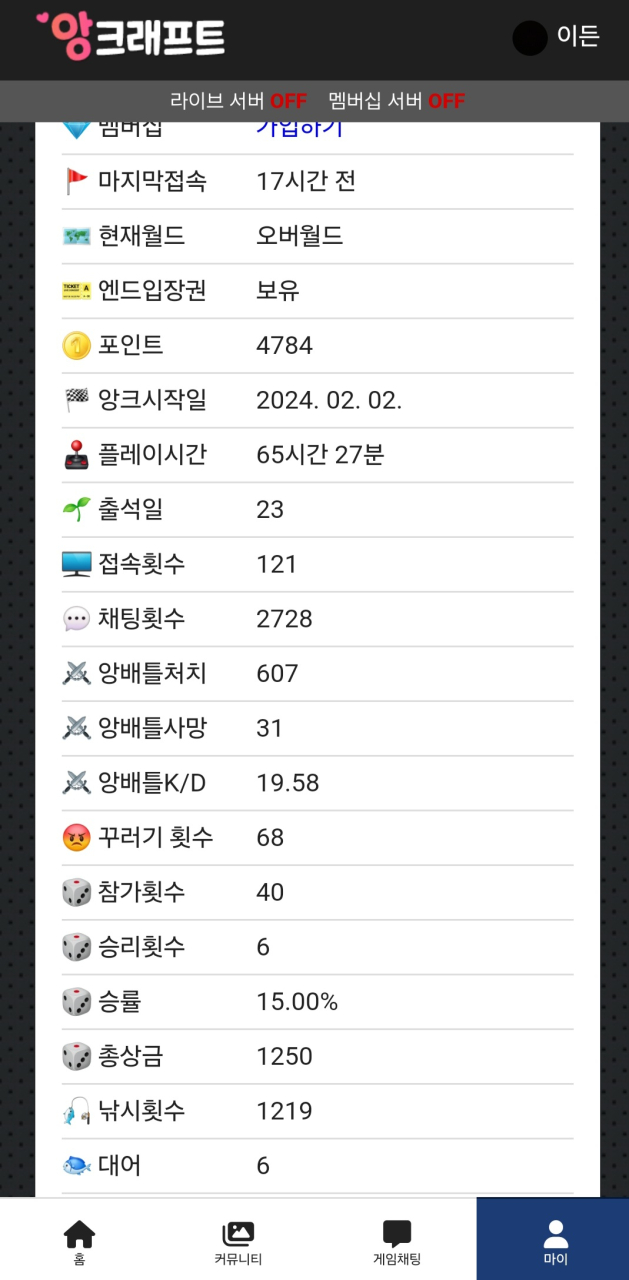Open the 이든 profile in the header
The height and width of the screenshot is (1280, 629).
(x=556, y=37)
